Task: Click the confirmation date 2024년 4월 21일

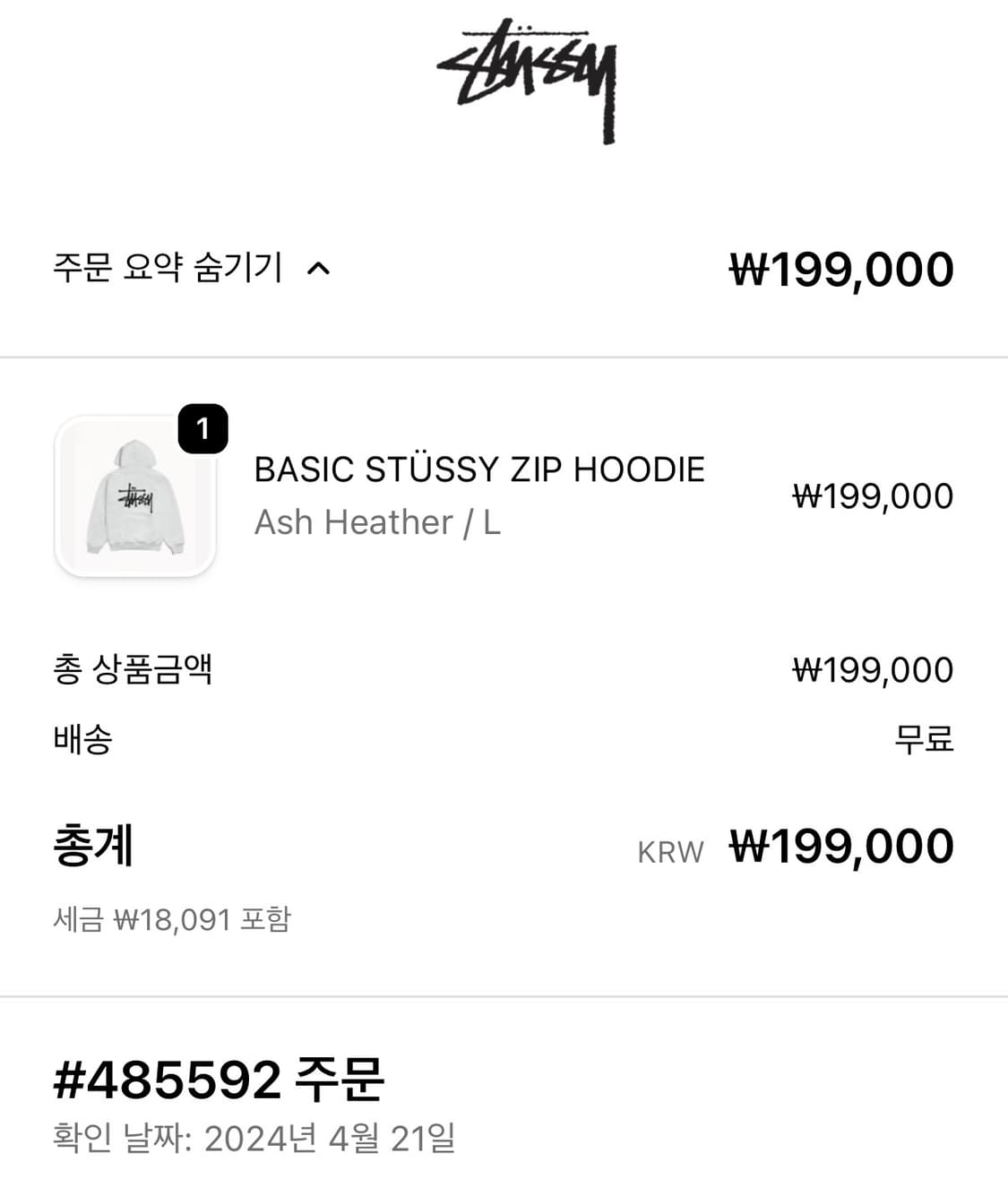Action: 255,1140
